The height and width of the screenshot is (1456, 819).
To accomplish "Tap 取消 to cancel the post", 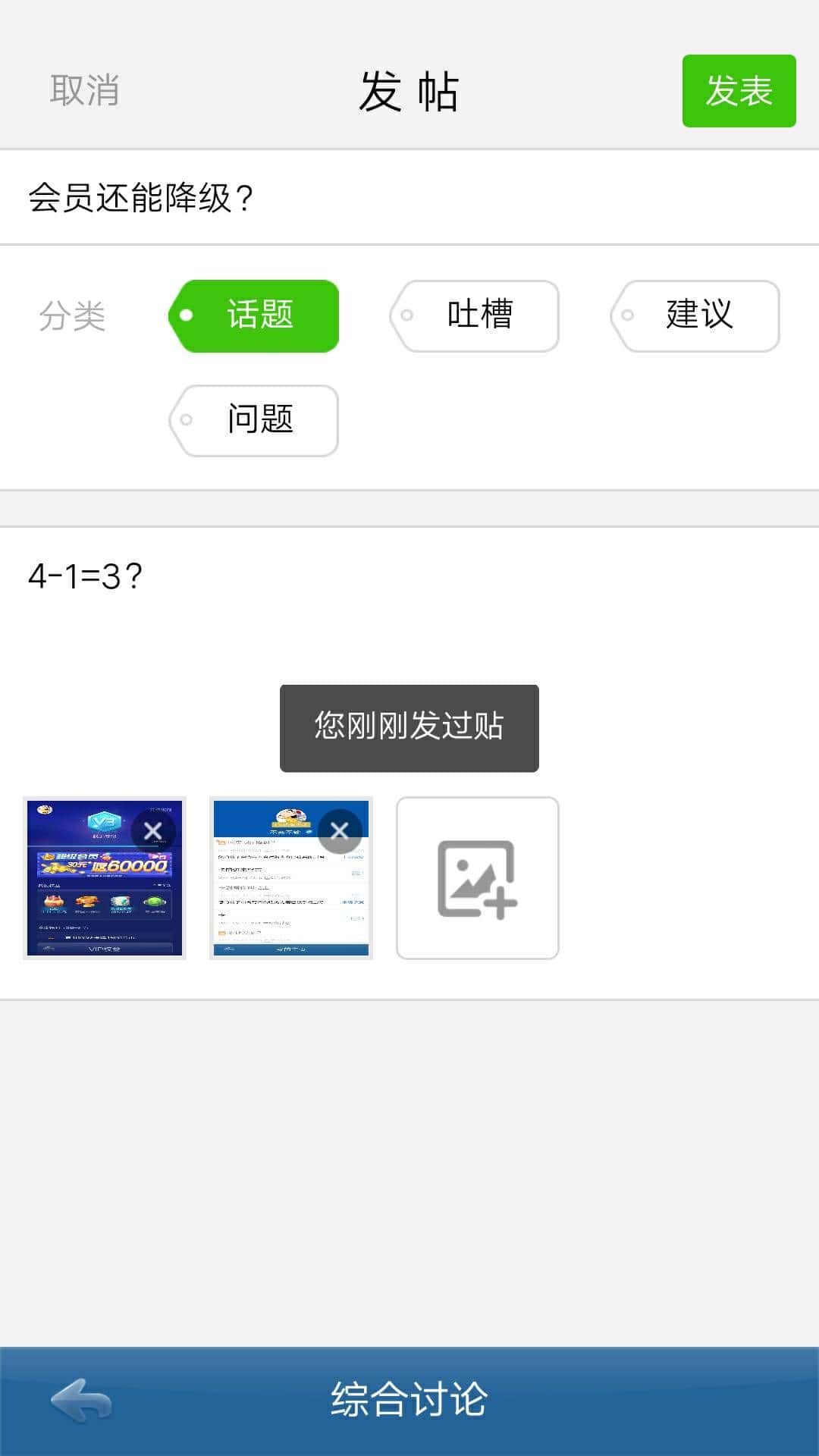I will point(85,89).
